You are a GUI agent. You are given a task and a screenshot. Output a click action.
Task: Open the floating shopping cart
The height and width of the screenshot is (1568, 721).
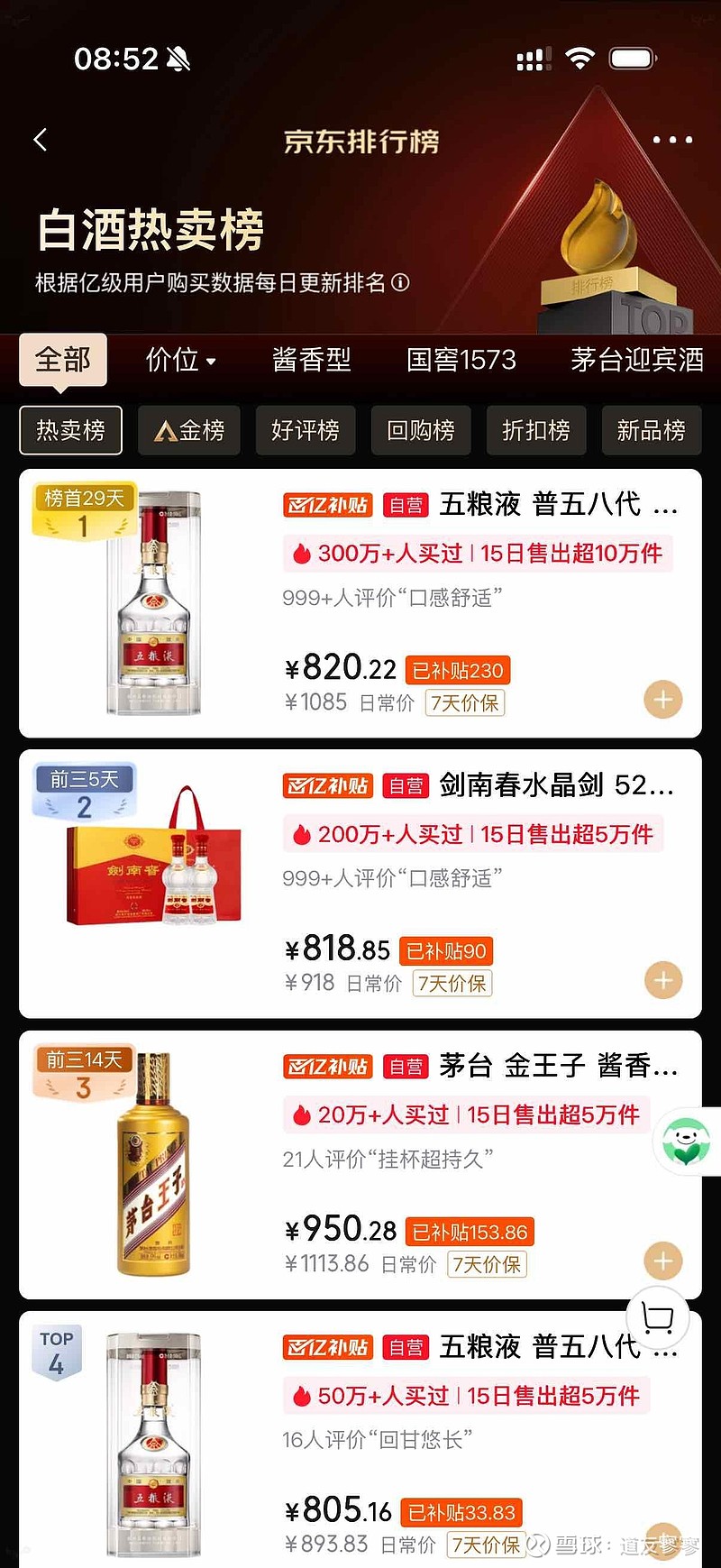pos(657,1316)
